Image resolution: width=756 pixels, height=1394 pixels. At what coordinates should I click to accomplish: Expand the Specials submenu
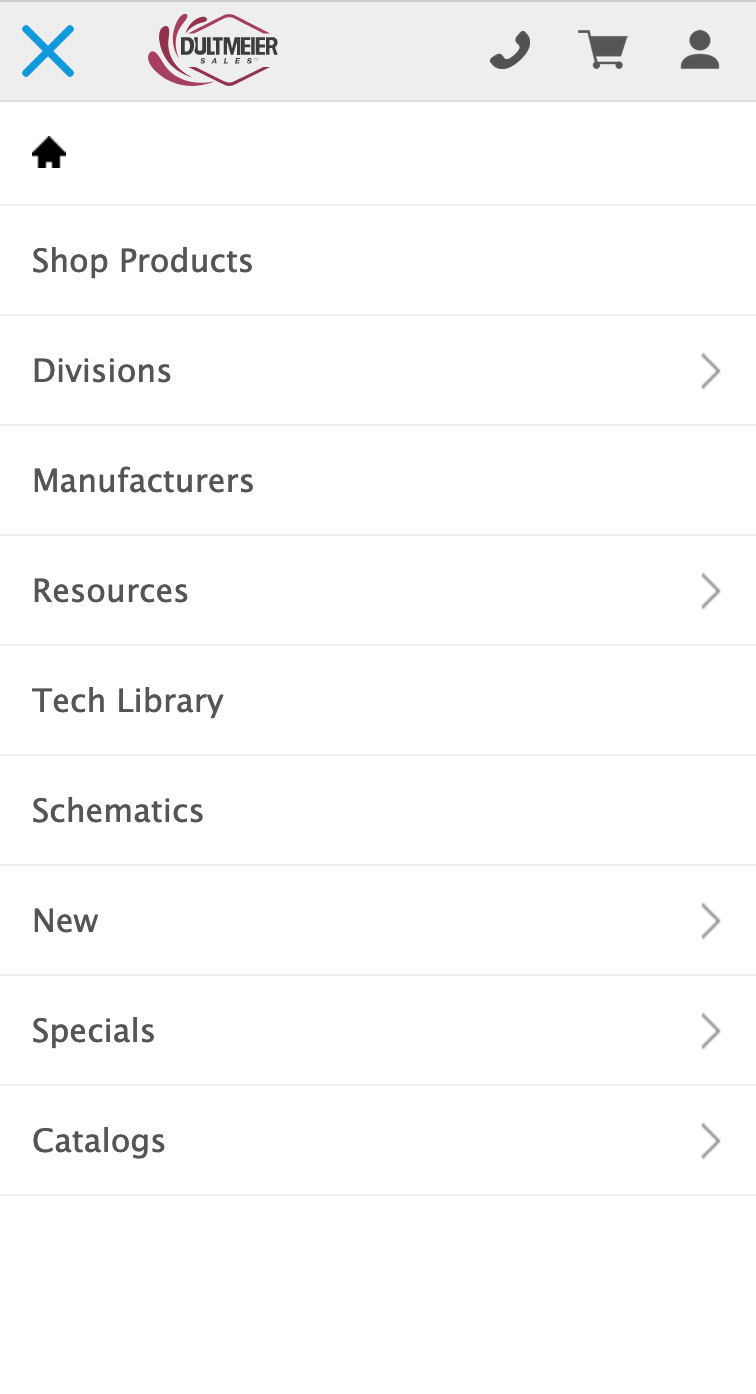[x=710, y=1031]
